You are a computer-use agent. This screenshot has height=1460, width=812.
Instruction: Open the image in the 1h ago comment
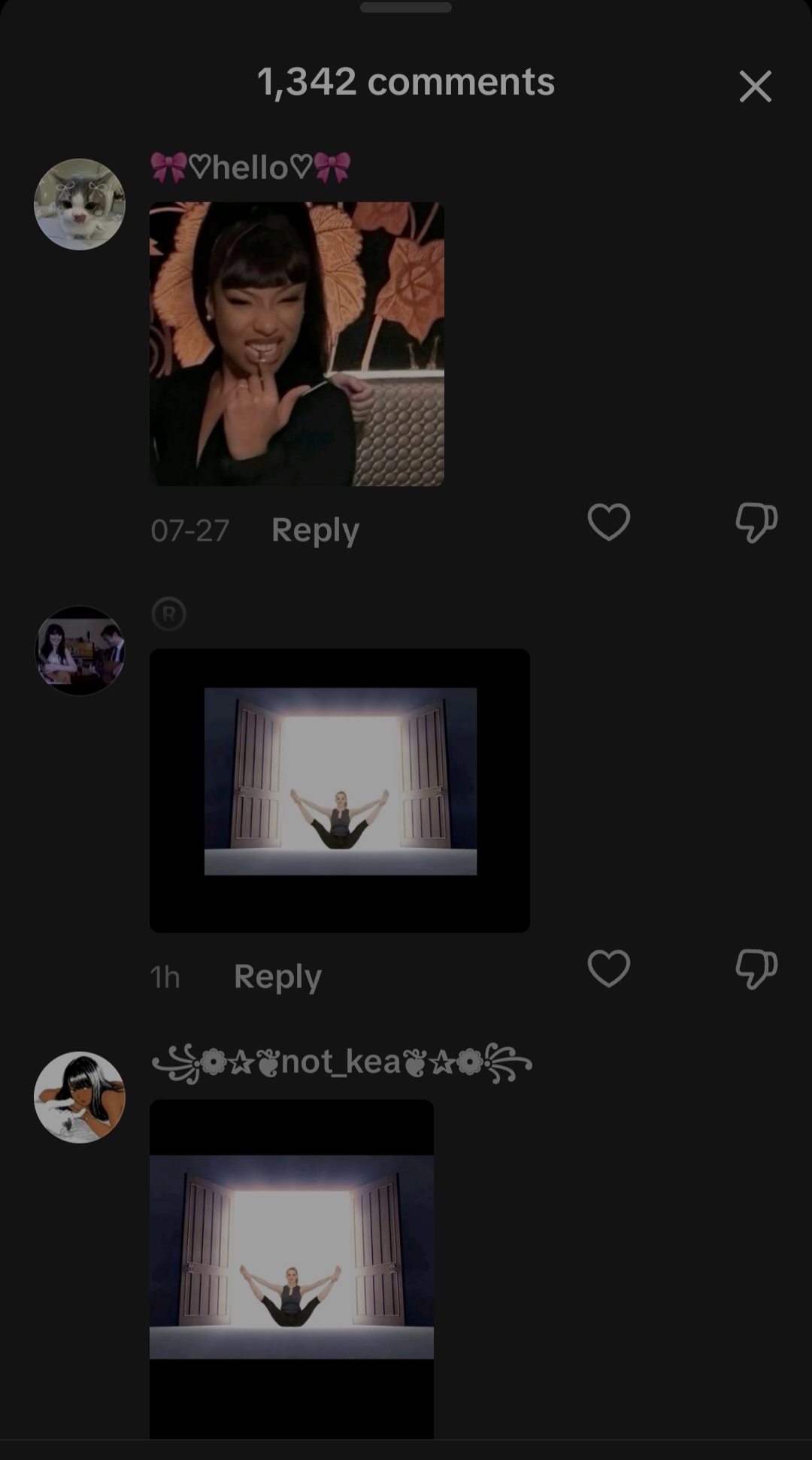339,790
